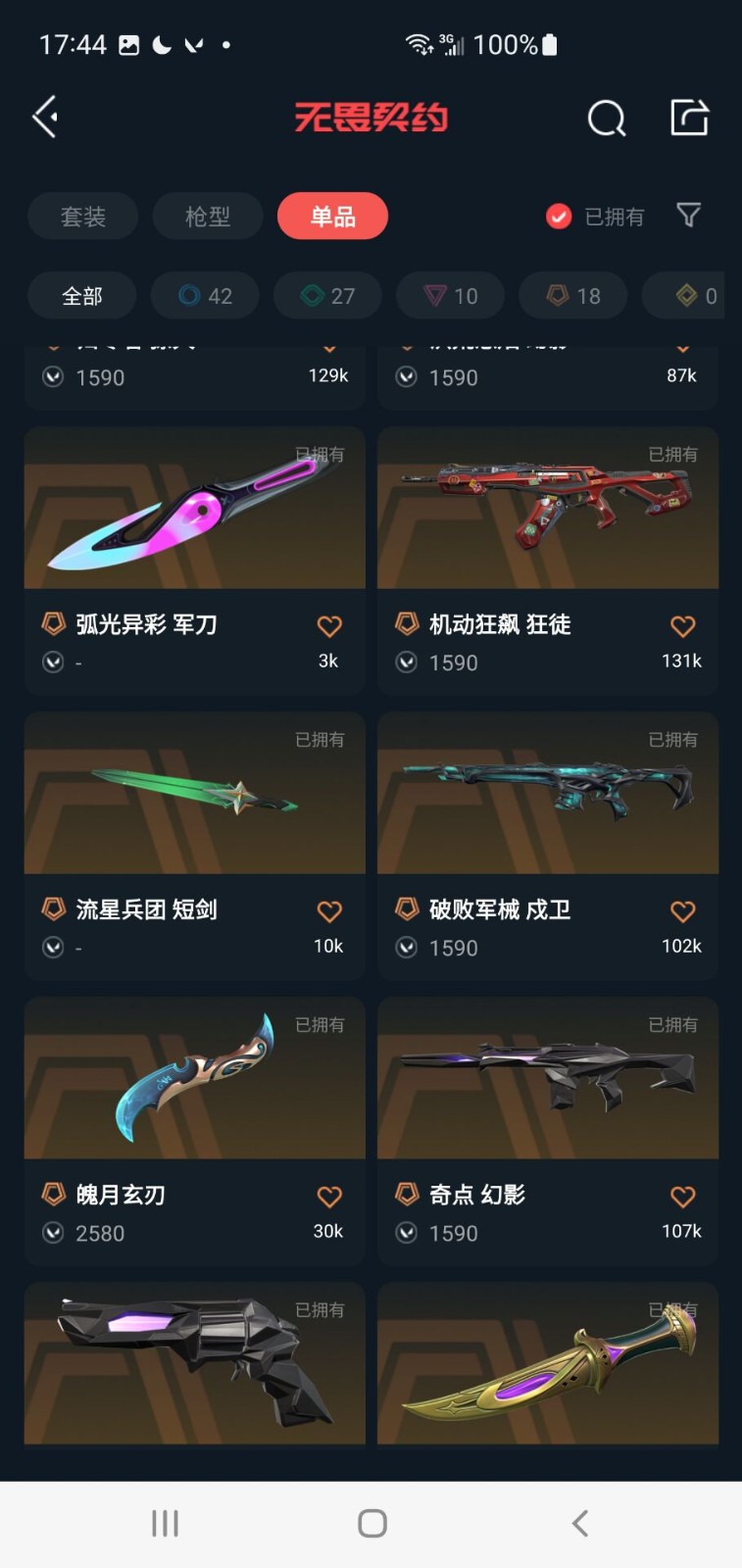742x1568 pixels.
Task: Toggle the 已拥有 checkbox
Action: (559, 217)
